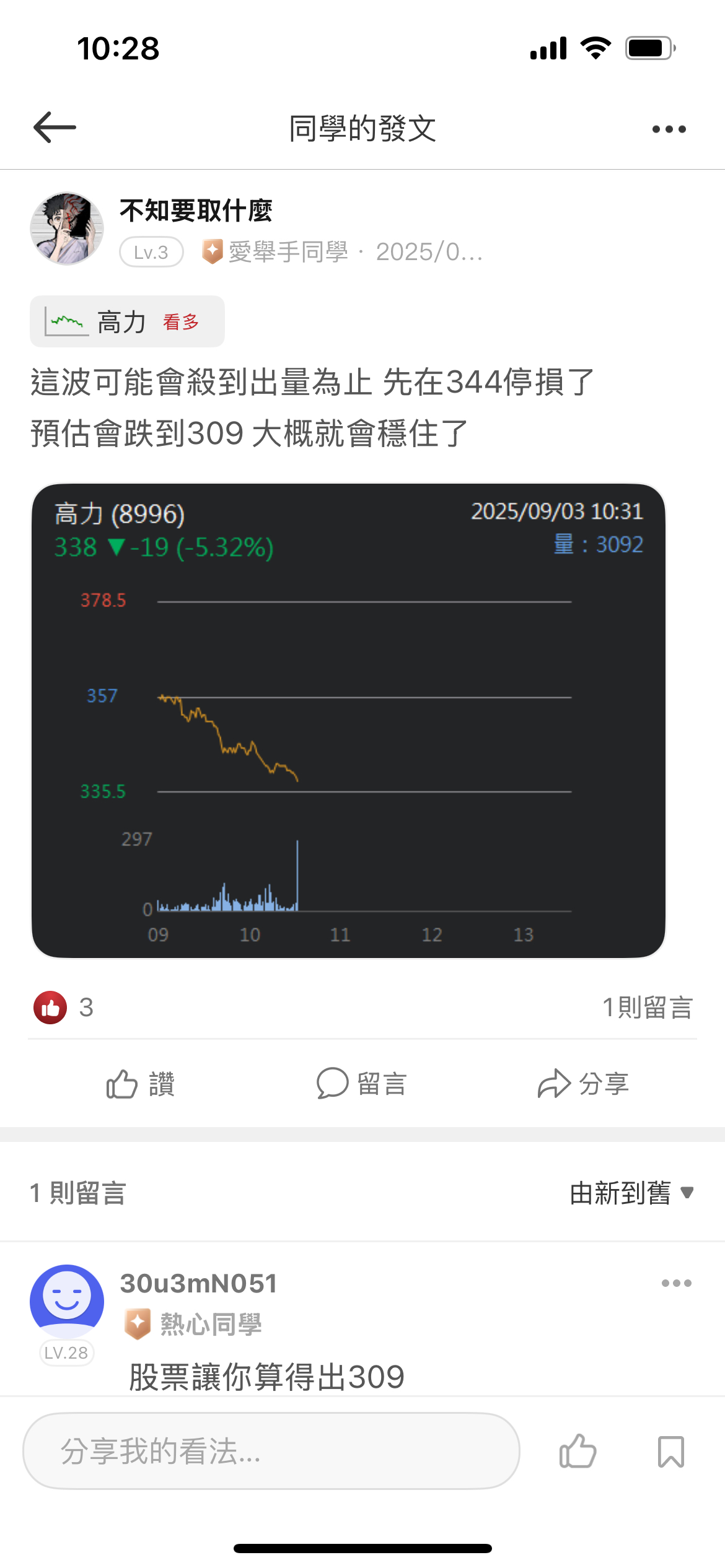This screenshot has height=1568, width=725.
Task: Go back with the top-left arrow
Action: click(55, 128)
